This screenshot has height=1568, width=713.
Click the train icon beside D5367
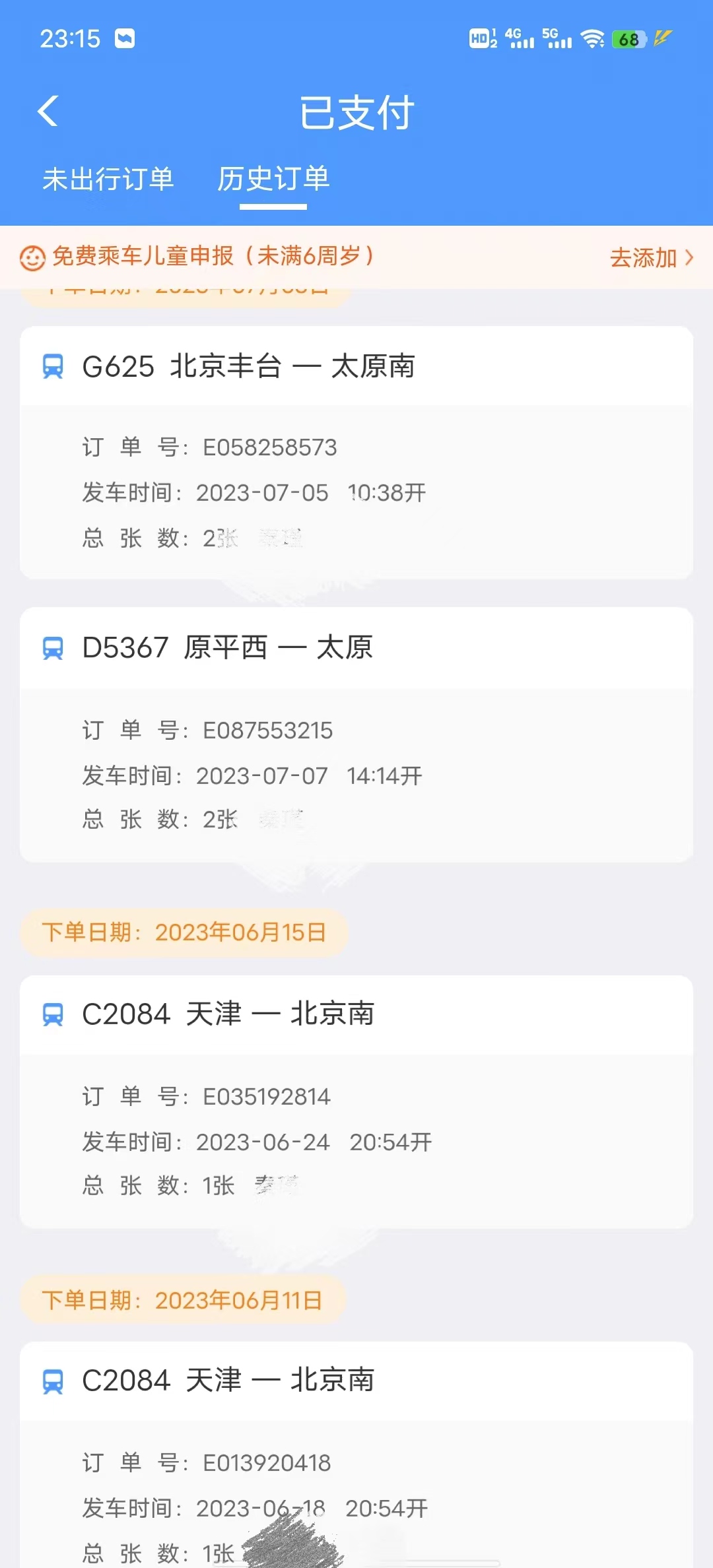(x=53, y=648)
